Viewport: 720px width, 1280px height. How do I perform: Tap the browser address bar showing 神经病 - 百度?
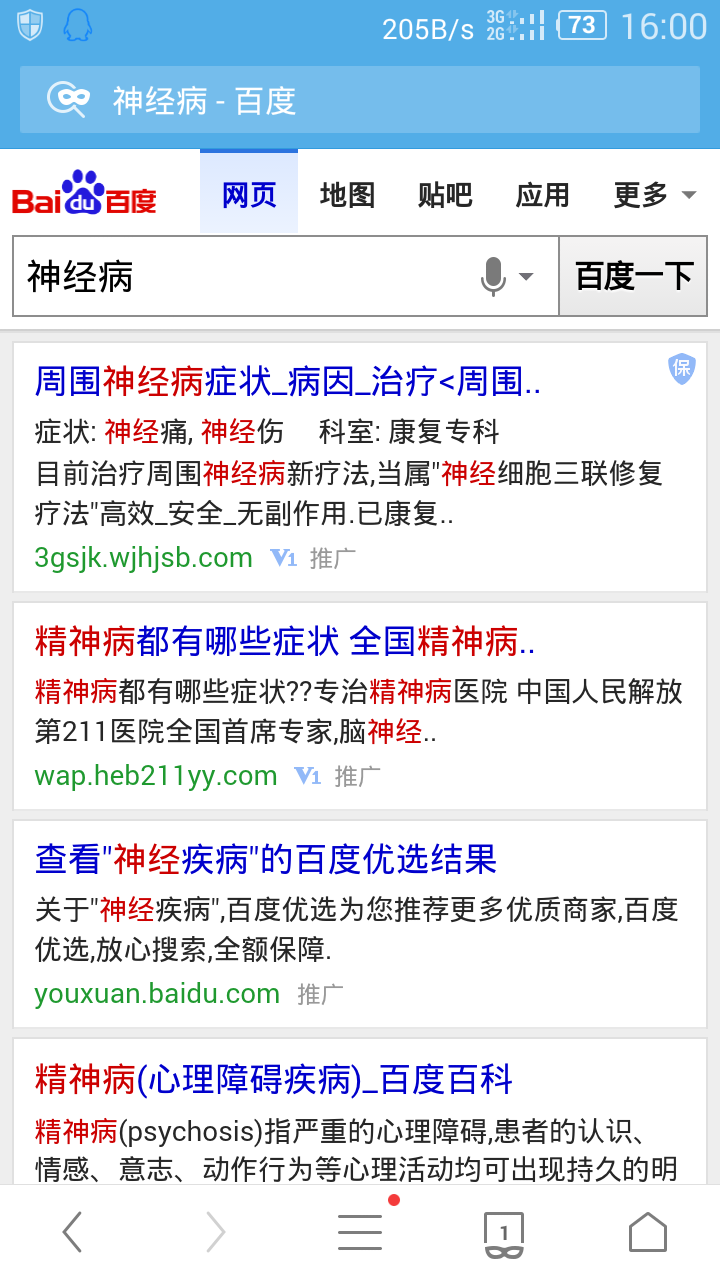(x=360, y=100)
